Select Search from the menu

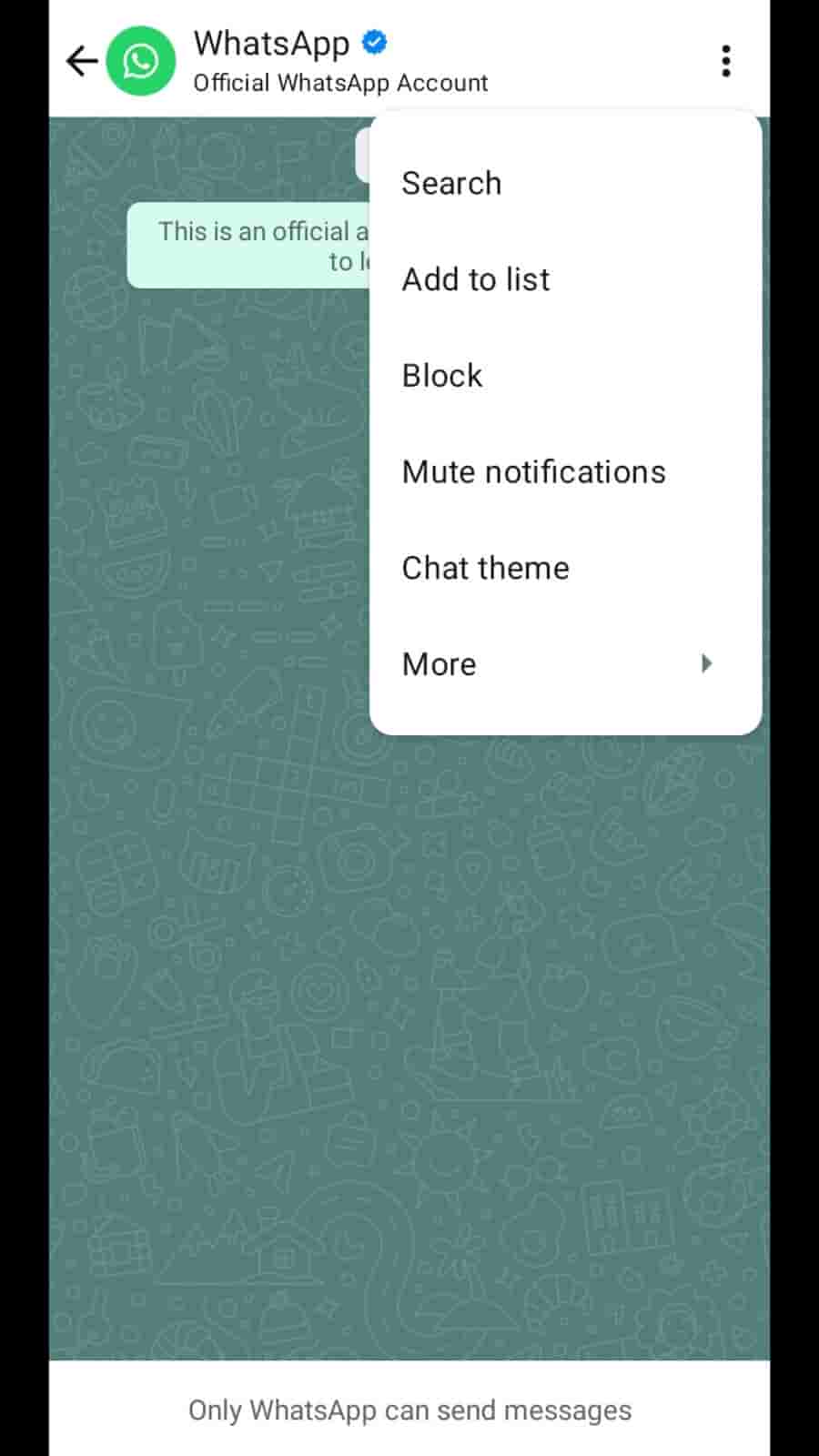pos(451,183)
